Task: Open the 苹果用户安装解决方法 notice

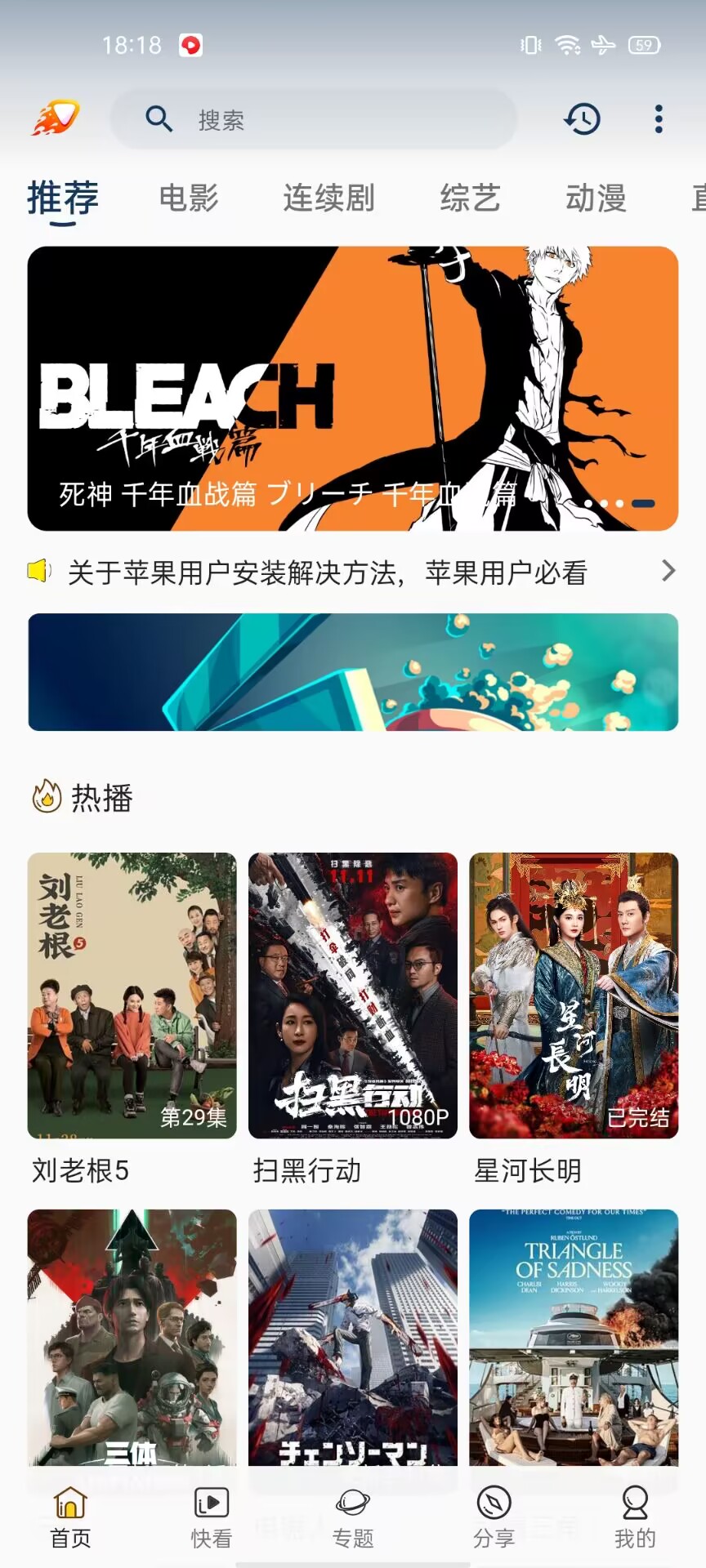Action: pos(353,572)
